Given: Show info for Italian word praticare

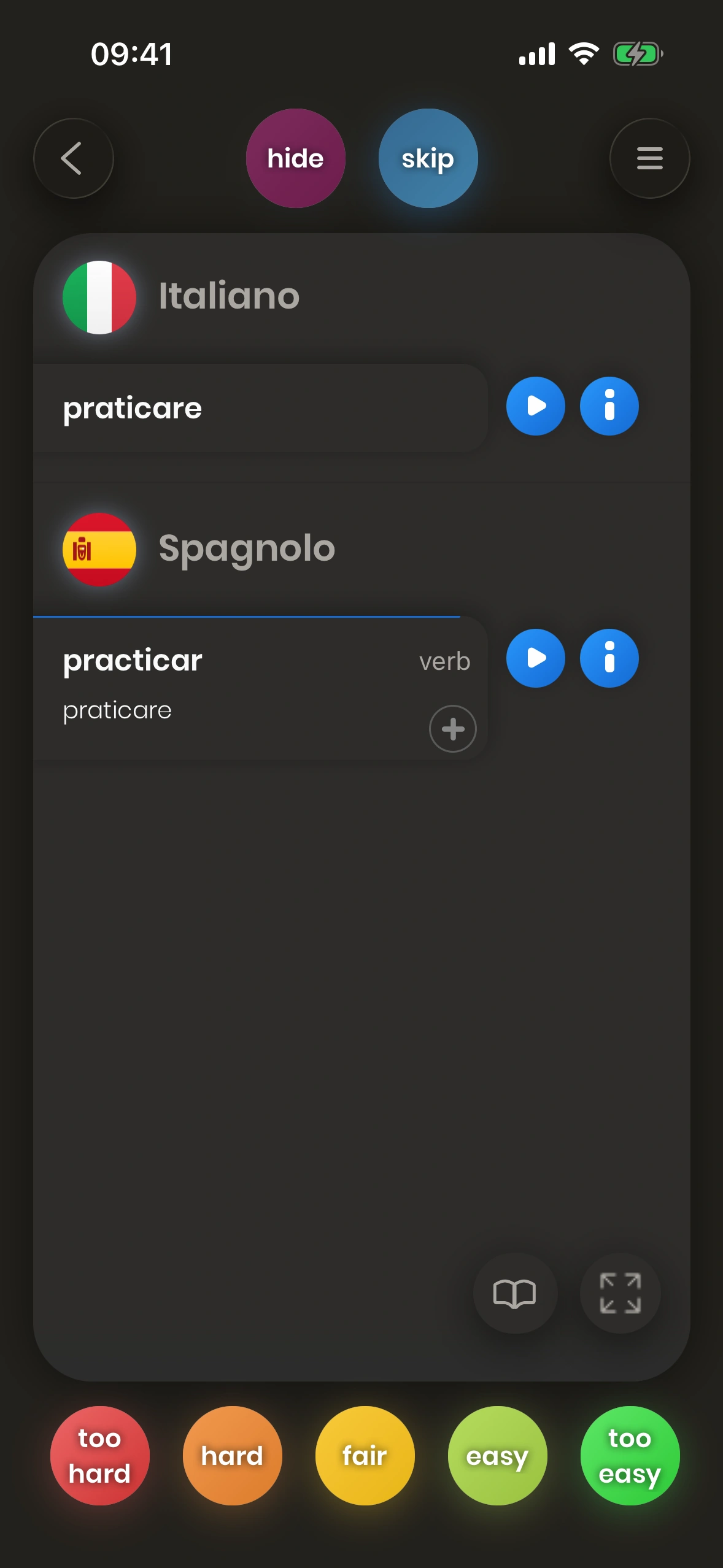Looking at the screenshot, I should tap(609, 406).
